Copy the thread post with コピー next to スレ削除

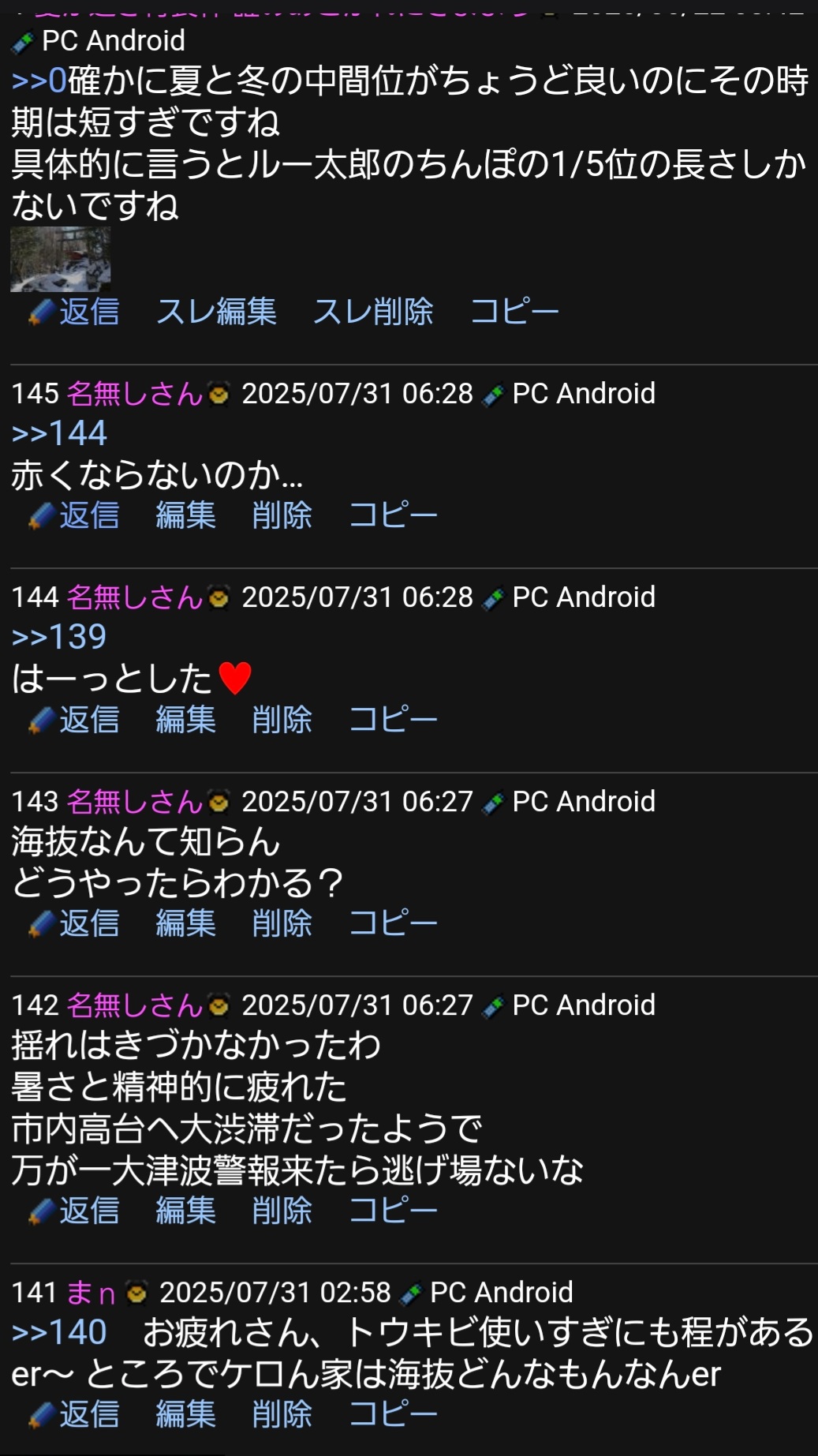pos(514,312)
